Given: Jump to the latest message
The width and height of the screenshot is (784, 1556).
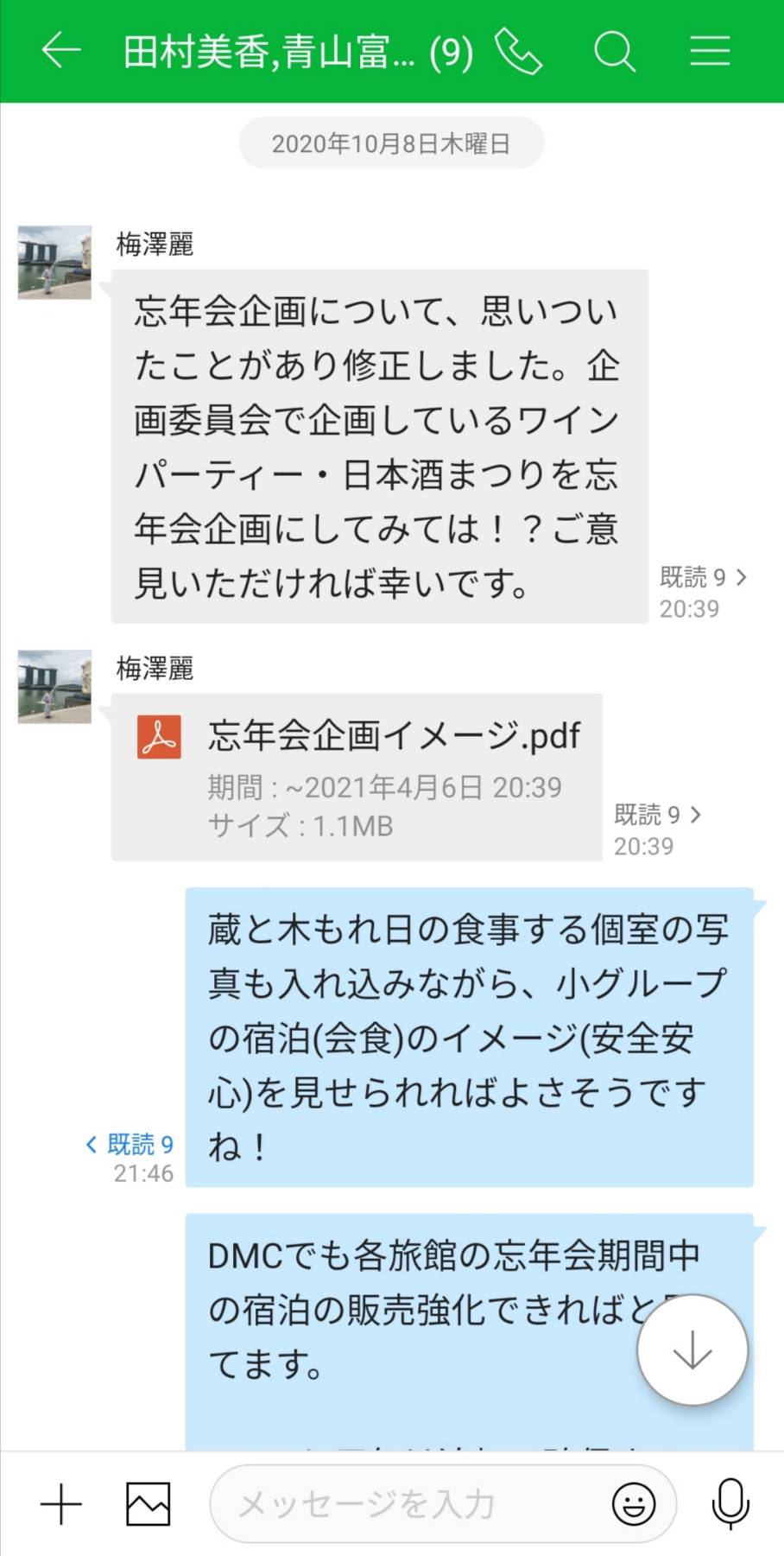Looking at the screenshot, I should click(692, 1350).
